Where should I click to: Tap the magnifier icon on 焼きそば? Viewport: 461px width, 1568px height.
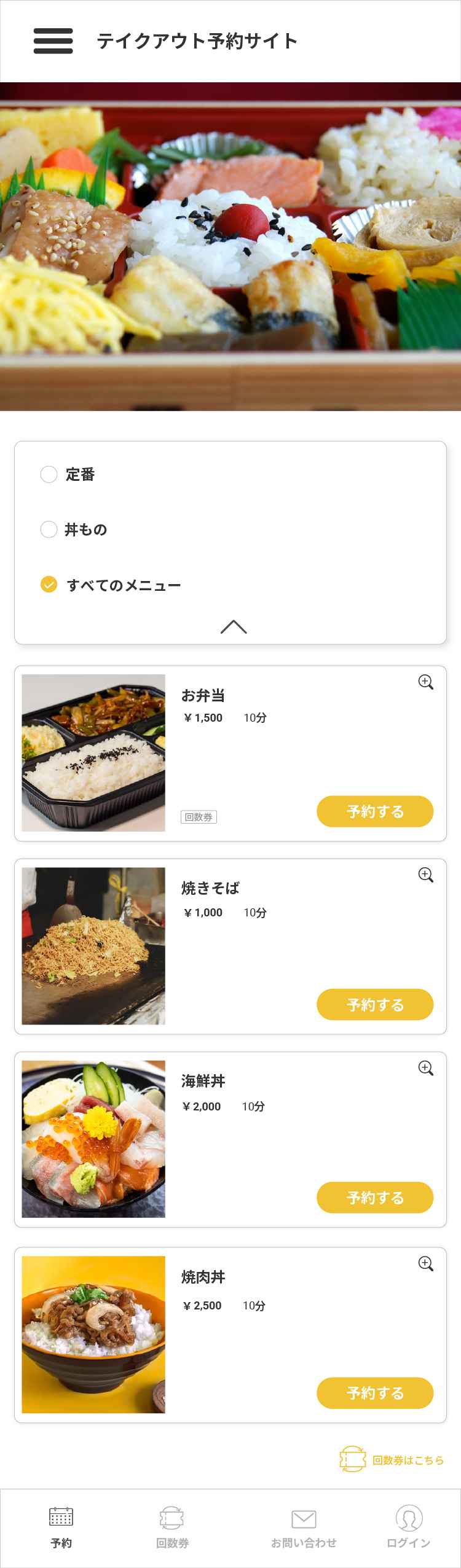tap(426, 875)
